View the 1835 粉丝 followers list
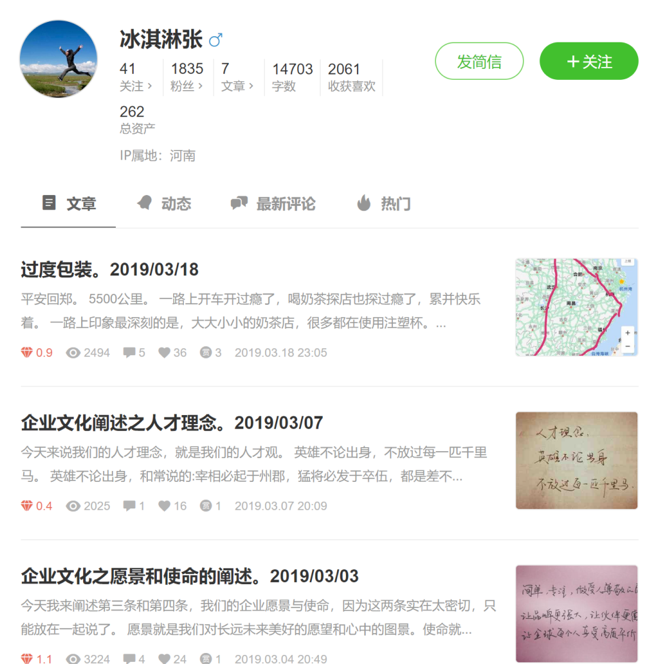This screenshot has width=656, height=664. (187, 77)
